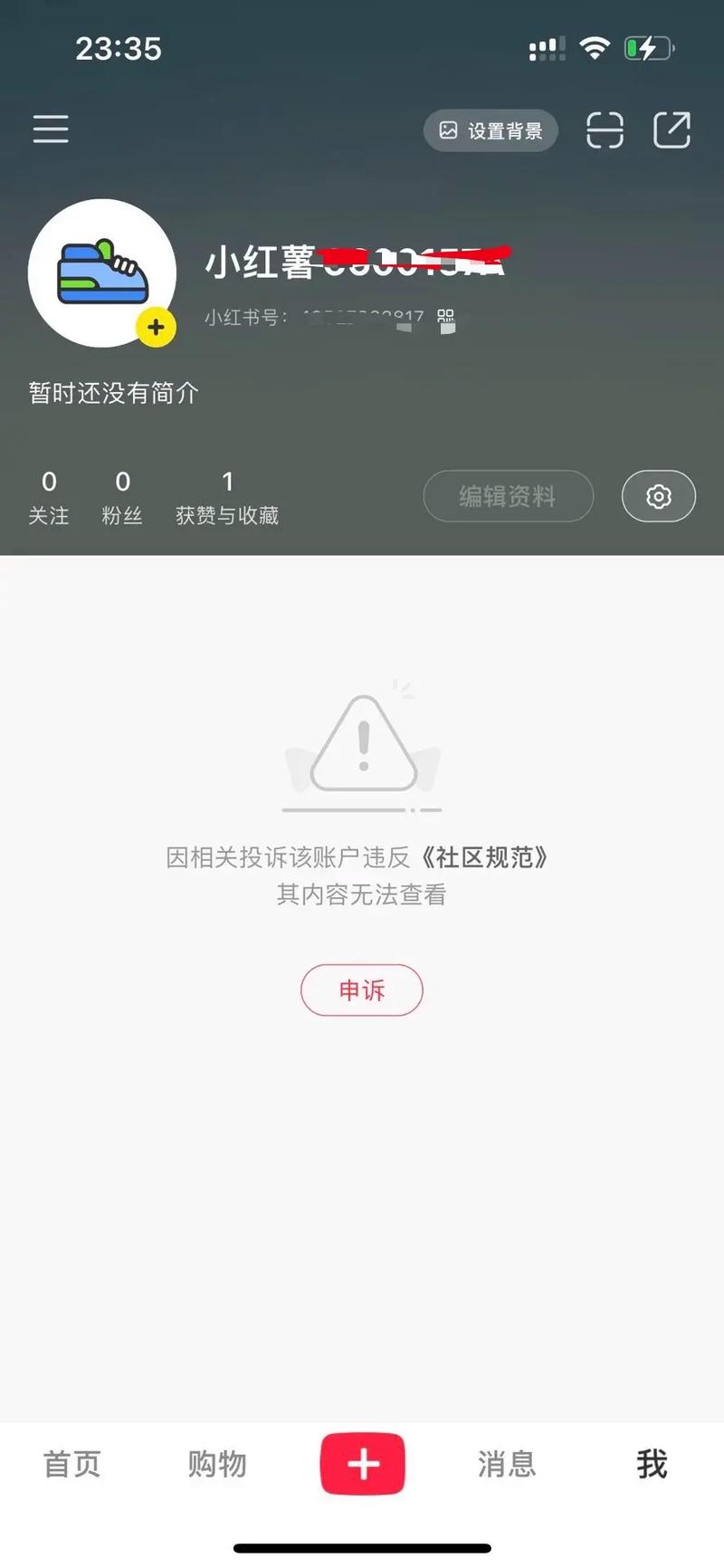Viewport: 724px width, 1568px height.
Task: Tap the 设置背景 button
Action: [491, 130]
